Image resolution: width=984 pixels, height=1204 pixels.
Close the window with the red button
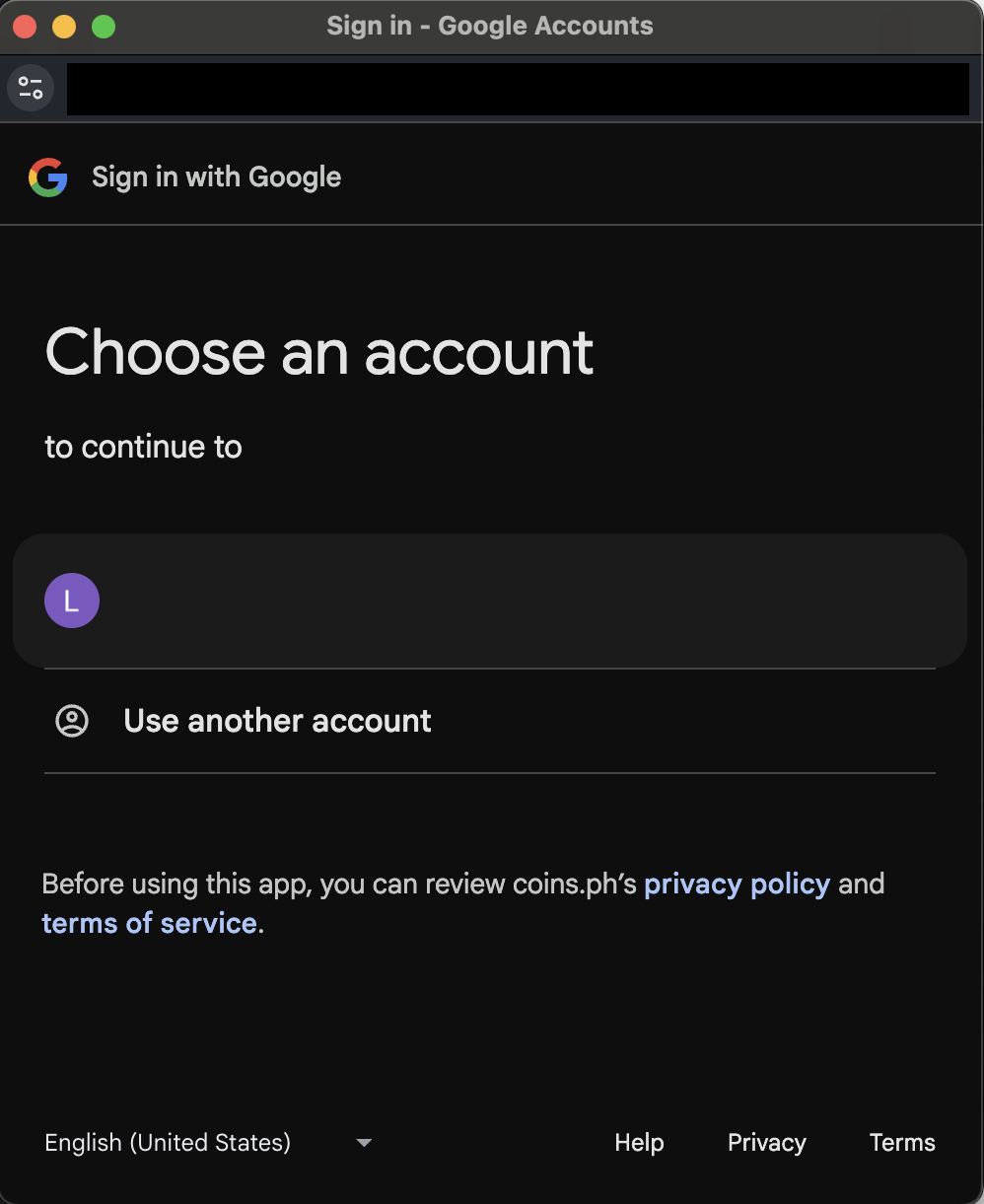point(25,27)
